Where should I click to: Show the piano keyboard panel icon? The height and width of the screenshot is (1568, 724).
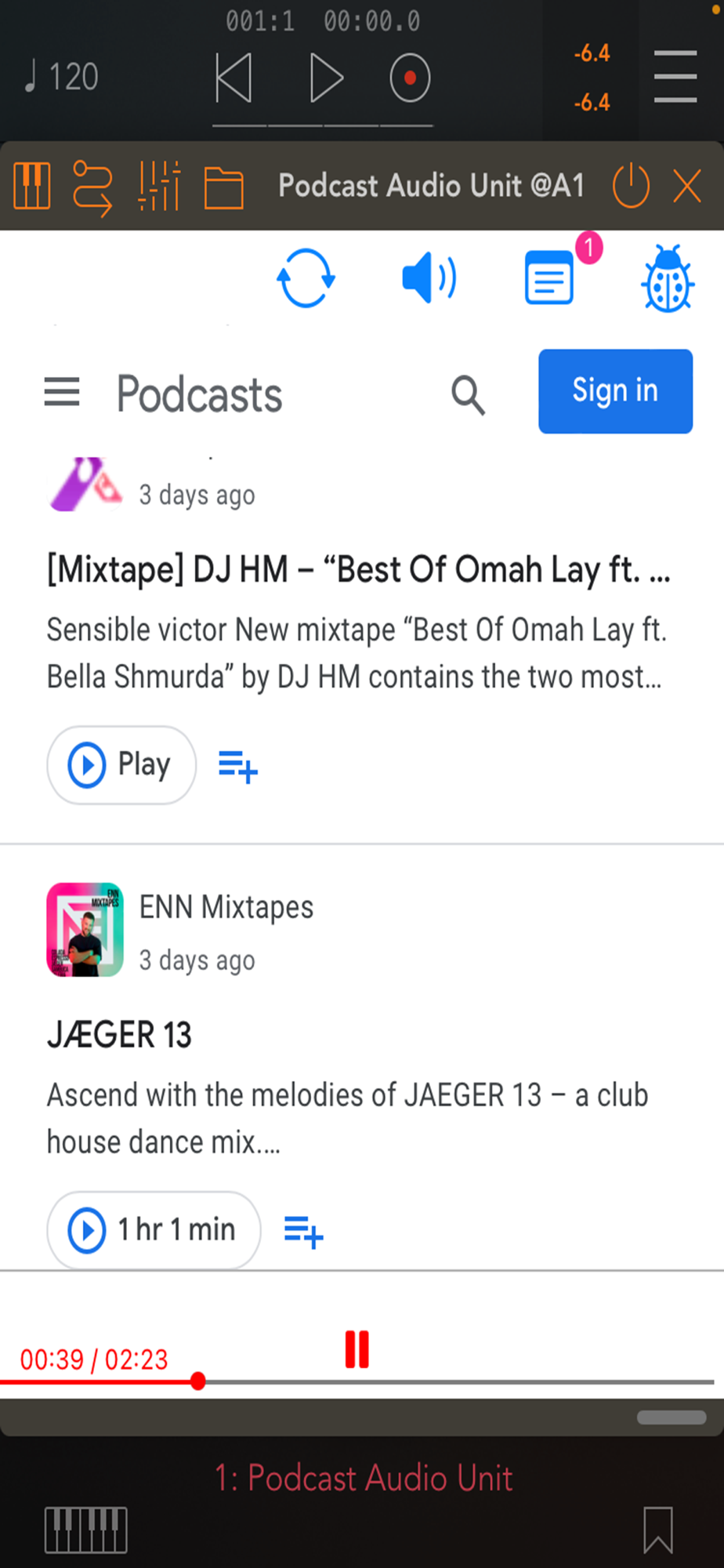(x=32, y=187)
